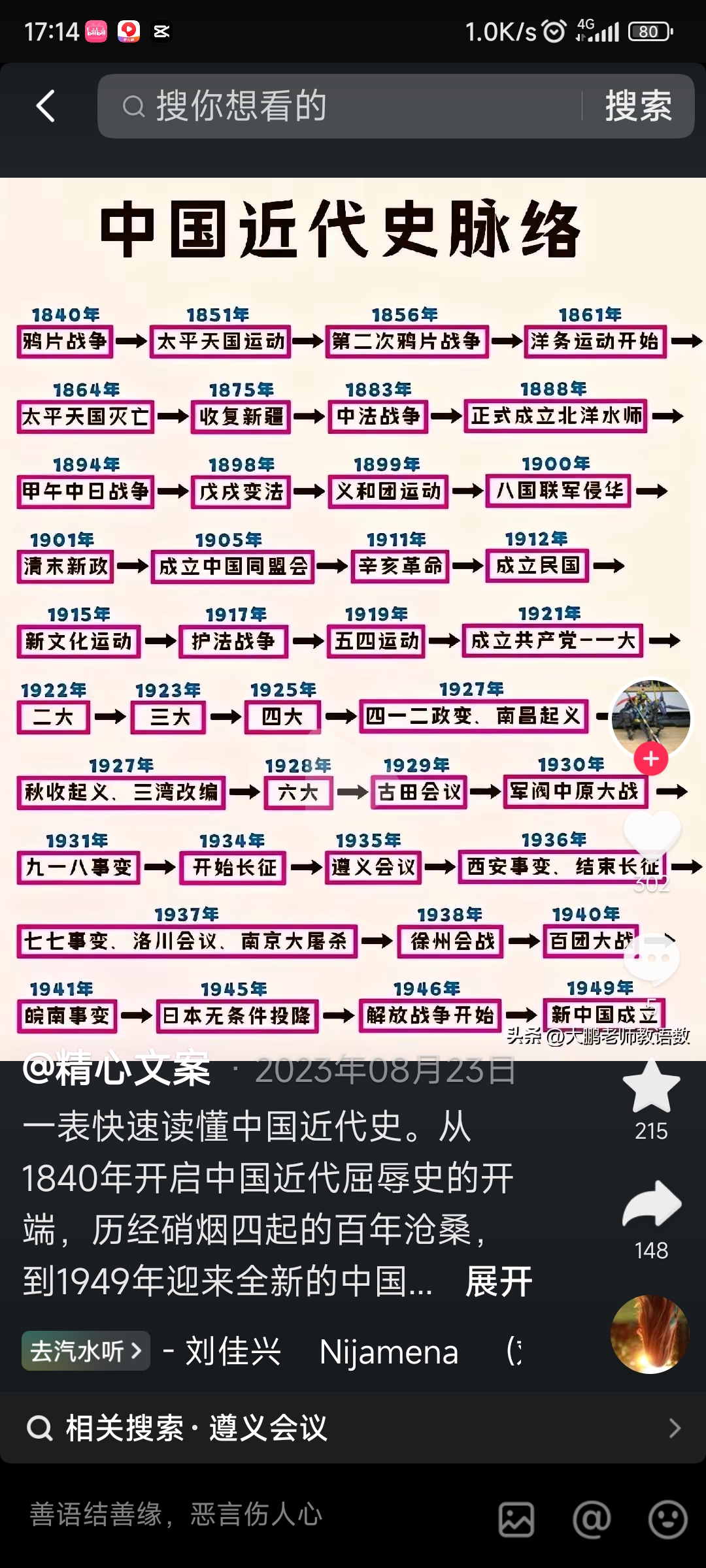Add post to favorites with the star

point(652,1087)
